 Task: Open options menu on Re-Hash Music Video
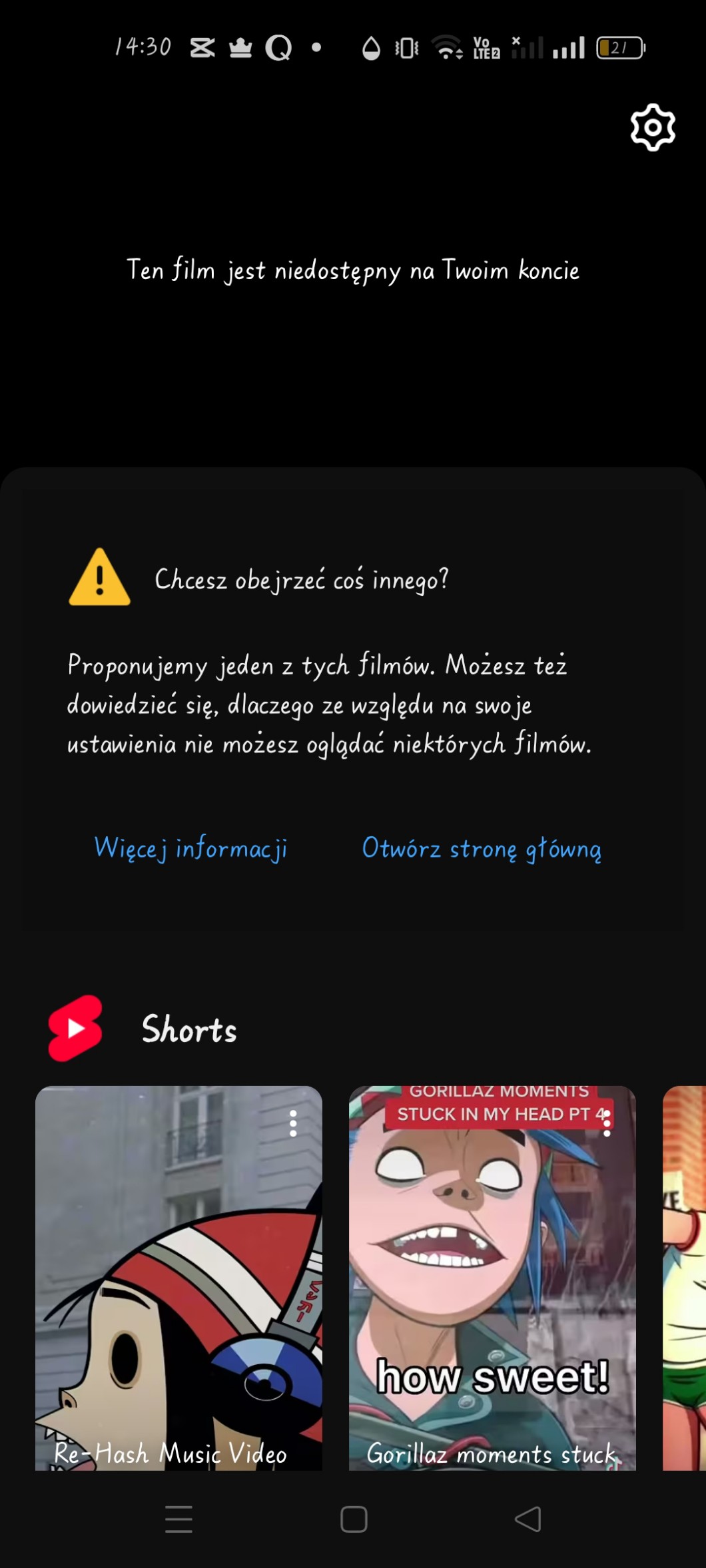coord(293,1123)
